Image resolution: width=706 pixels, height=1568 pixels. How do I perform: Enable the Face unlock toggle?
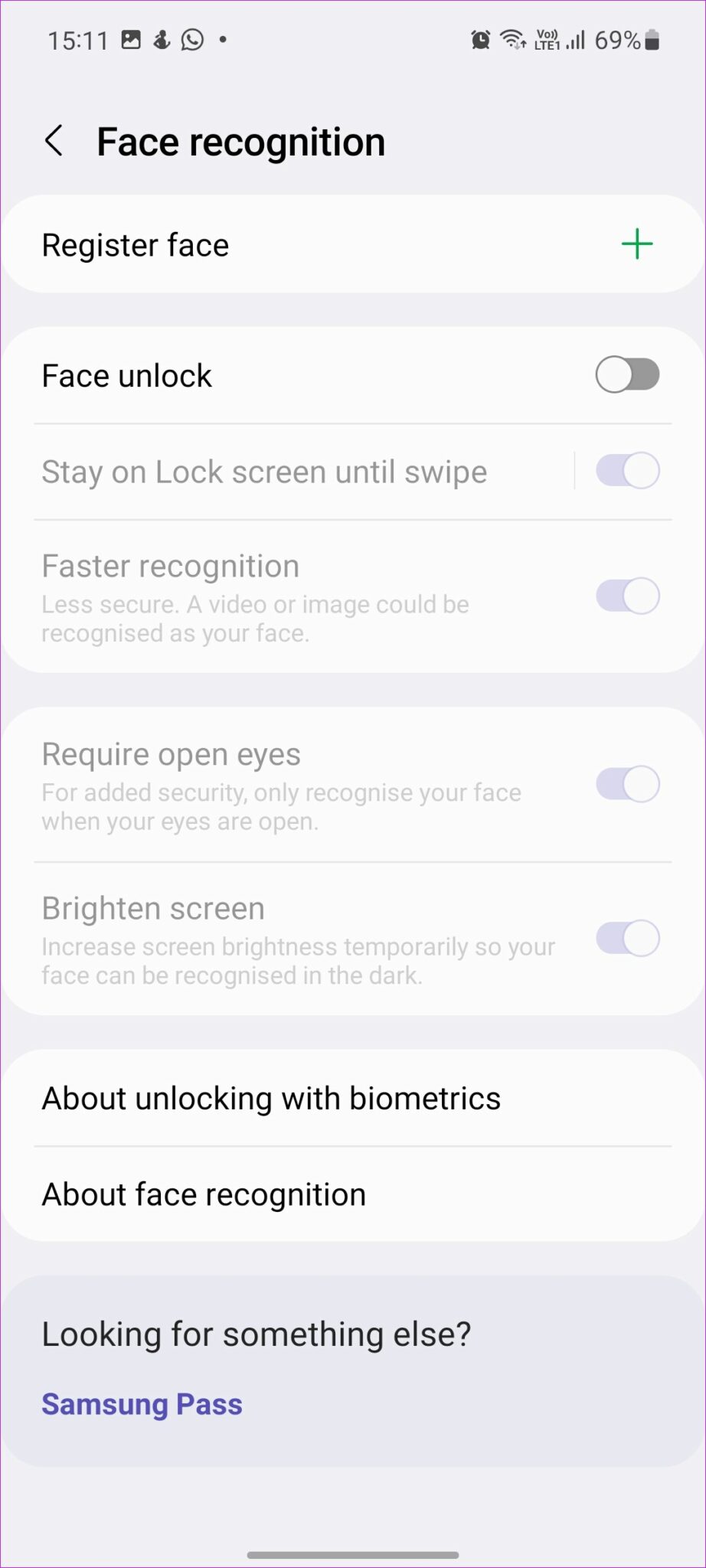[x=628, y=374]
